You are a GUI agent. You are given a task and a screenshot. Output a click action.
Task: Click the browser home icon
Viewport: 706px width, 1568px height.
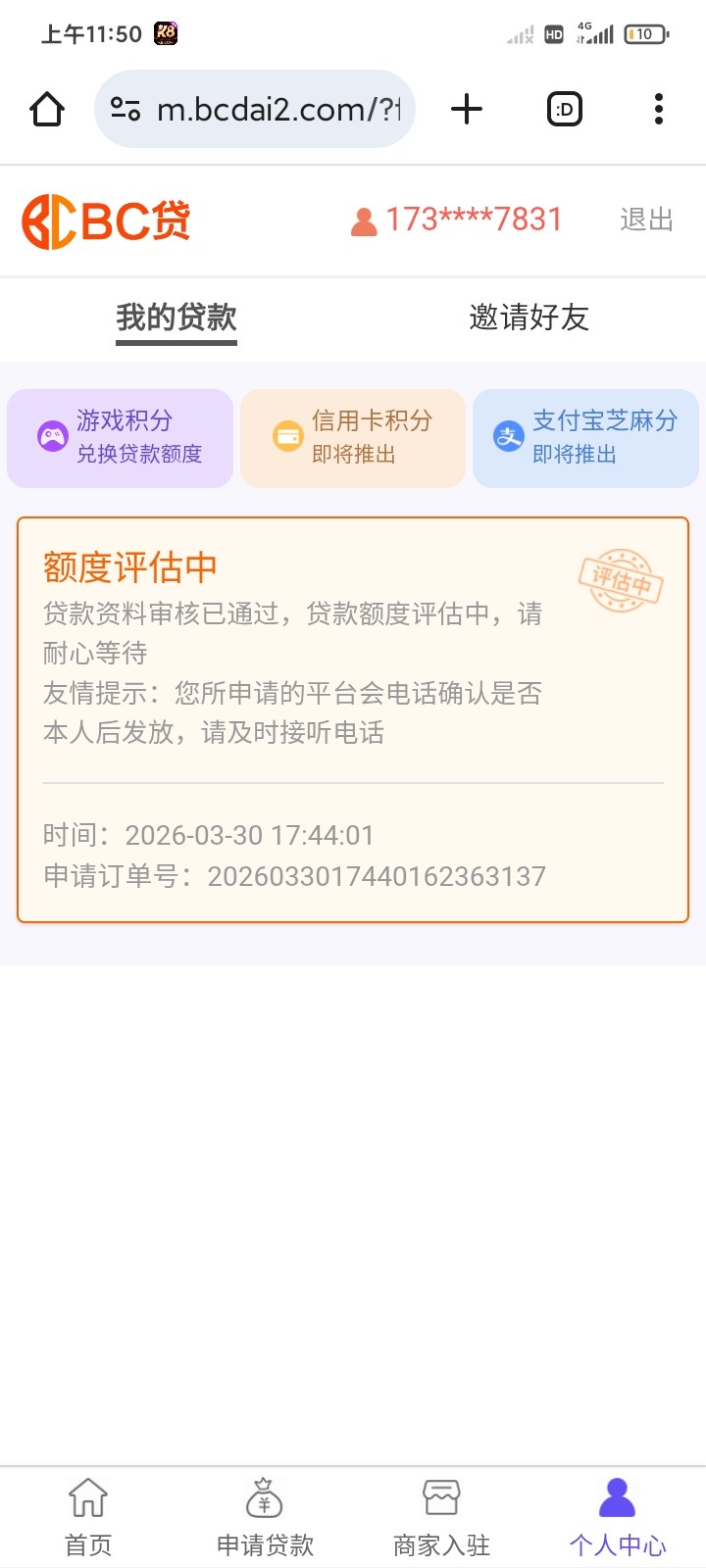point(45,109)
